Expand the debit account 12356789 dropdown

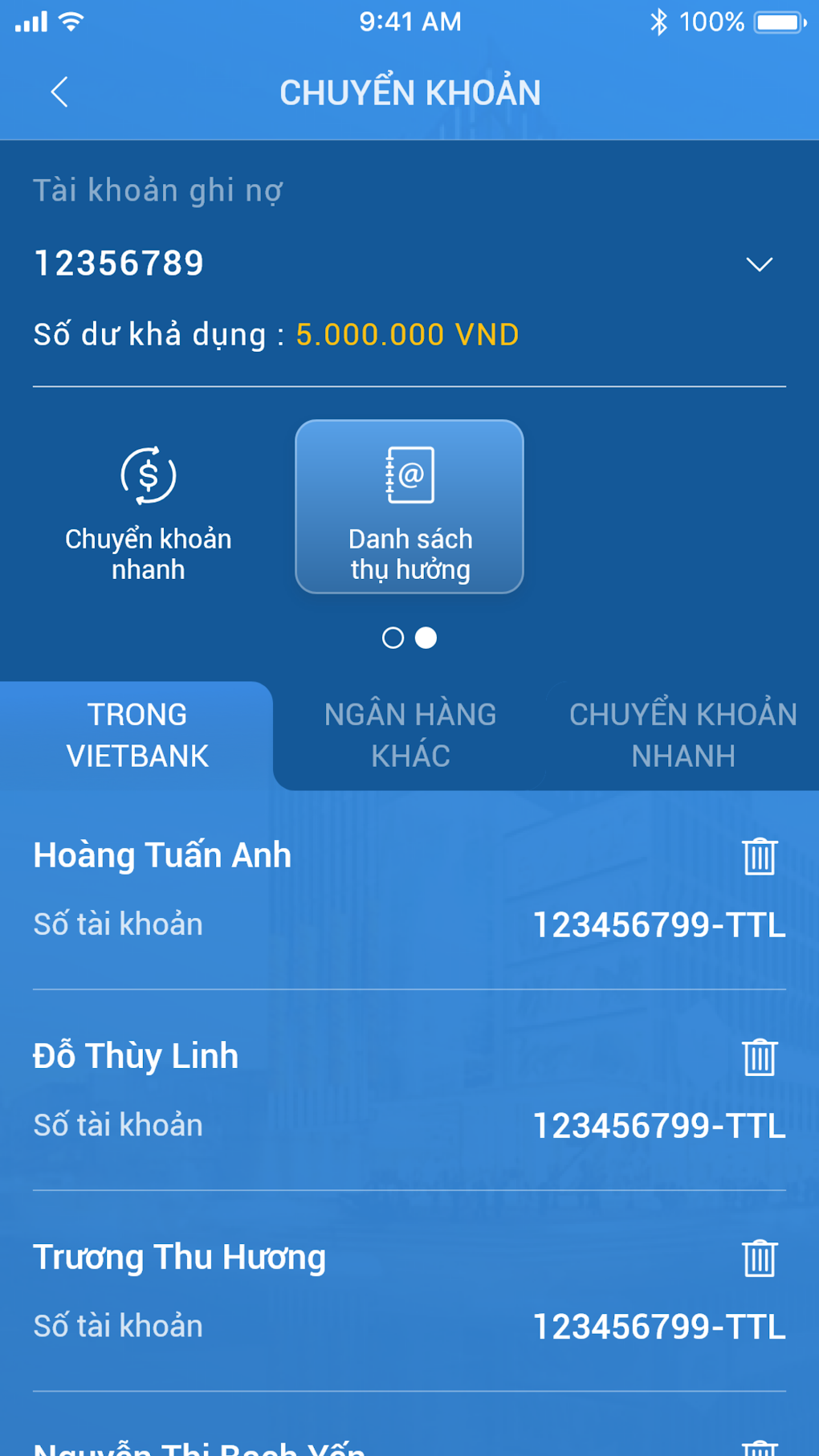click(x=759, y=264)
